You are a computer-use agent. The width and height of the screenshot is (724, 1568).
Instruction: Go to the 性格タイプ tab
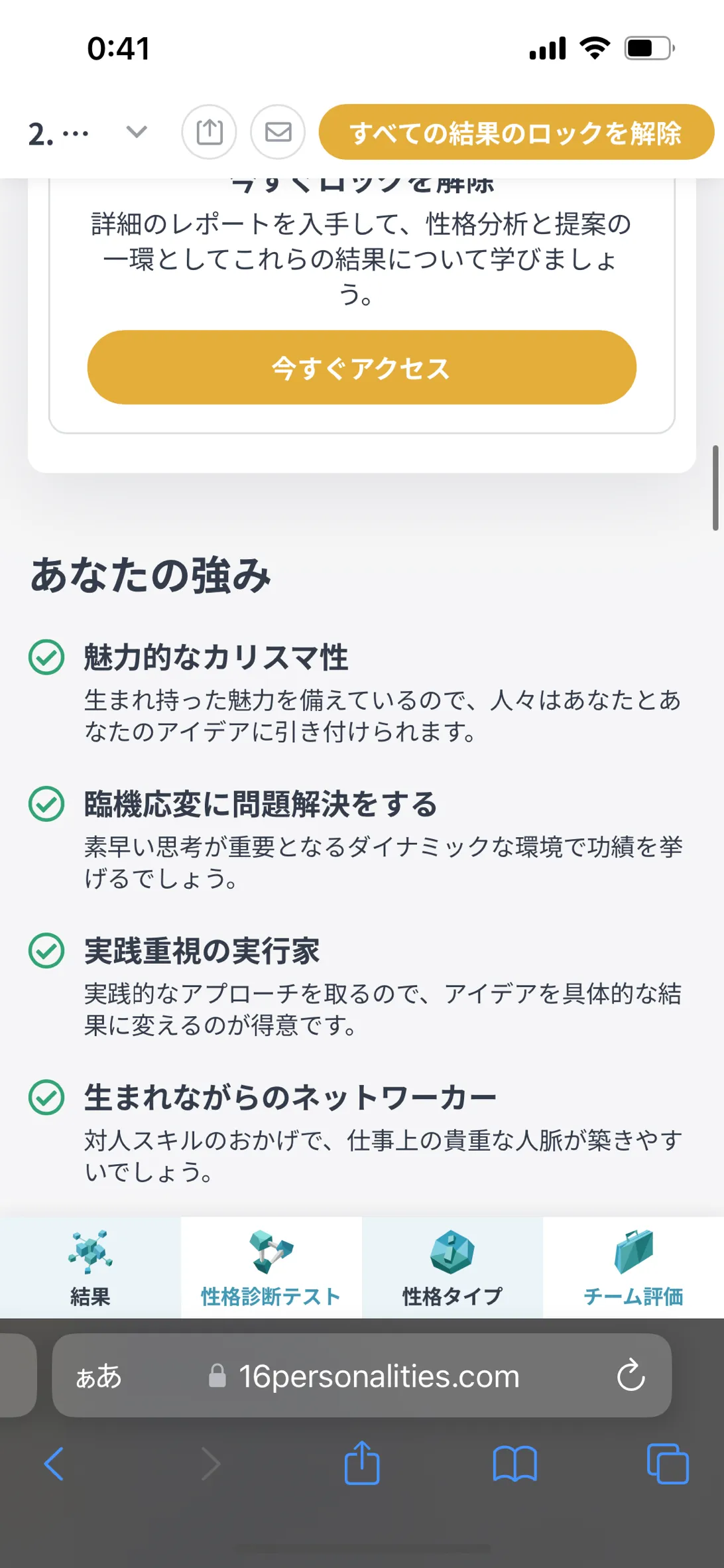coord(452,1268)
